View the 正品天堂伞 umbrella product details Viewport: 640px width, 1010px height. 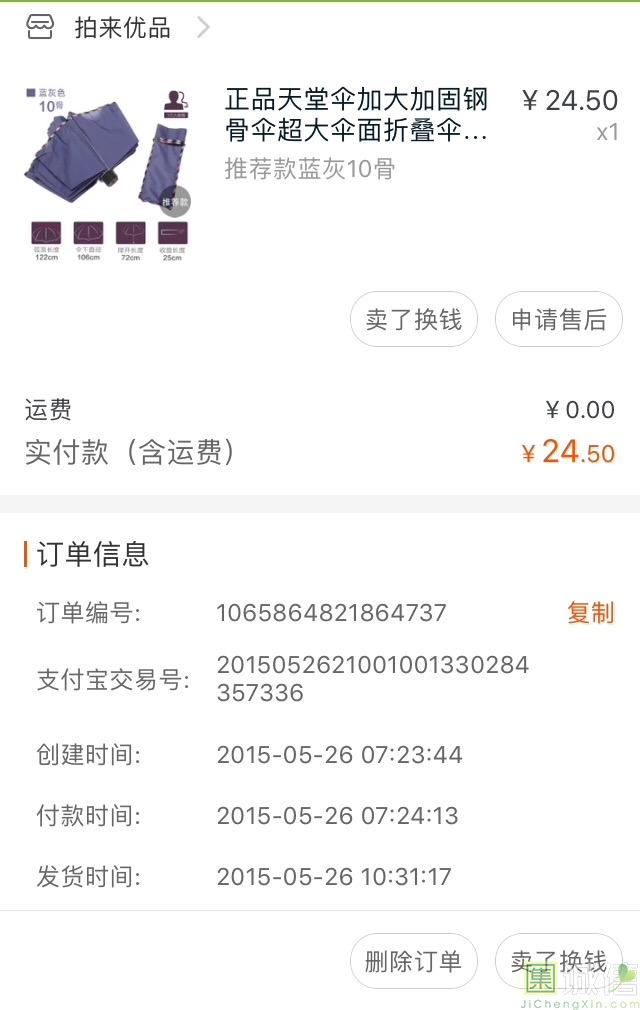click(x=356, y=115)
